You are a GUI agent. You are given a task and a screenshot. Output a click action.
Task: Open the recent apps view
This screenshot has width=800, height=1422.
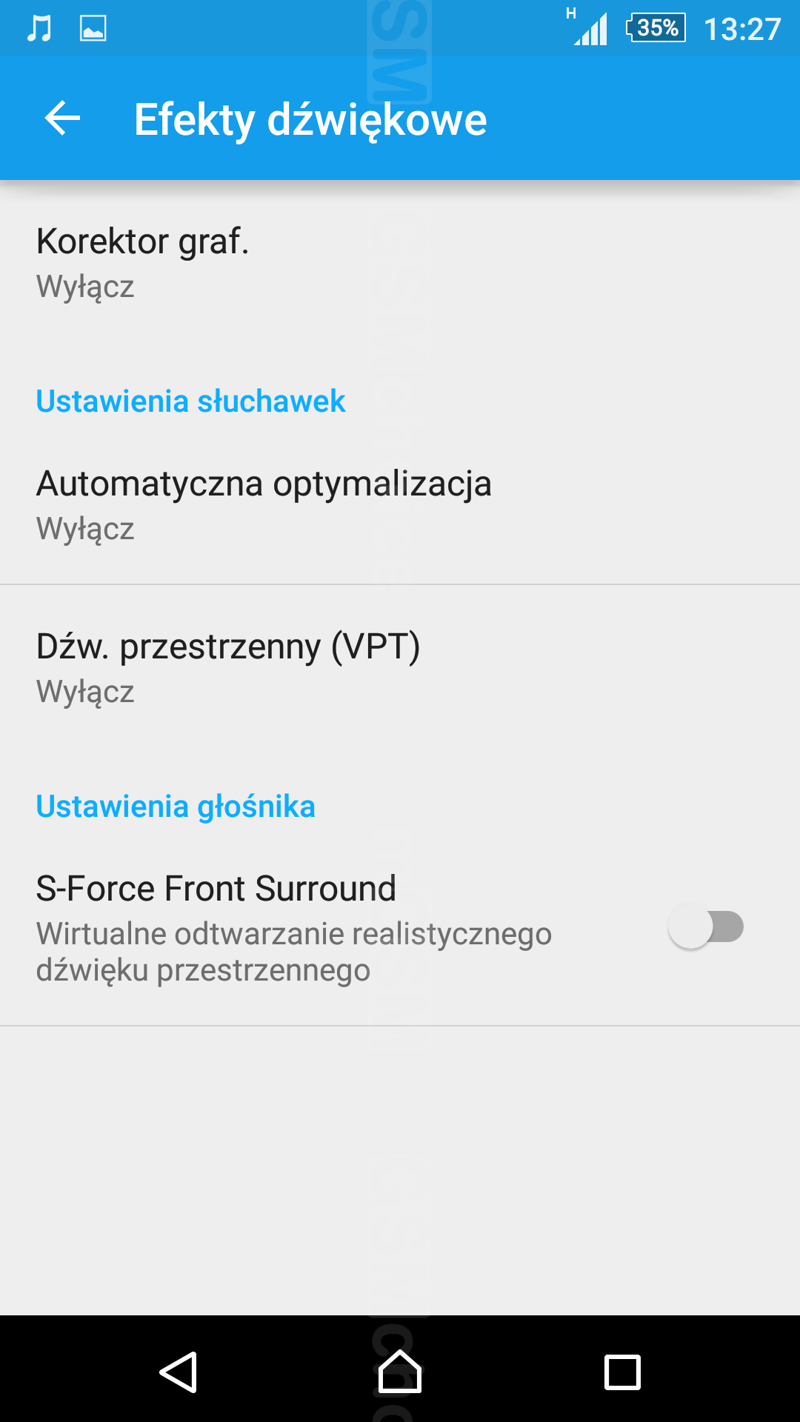pos(622,1371)
